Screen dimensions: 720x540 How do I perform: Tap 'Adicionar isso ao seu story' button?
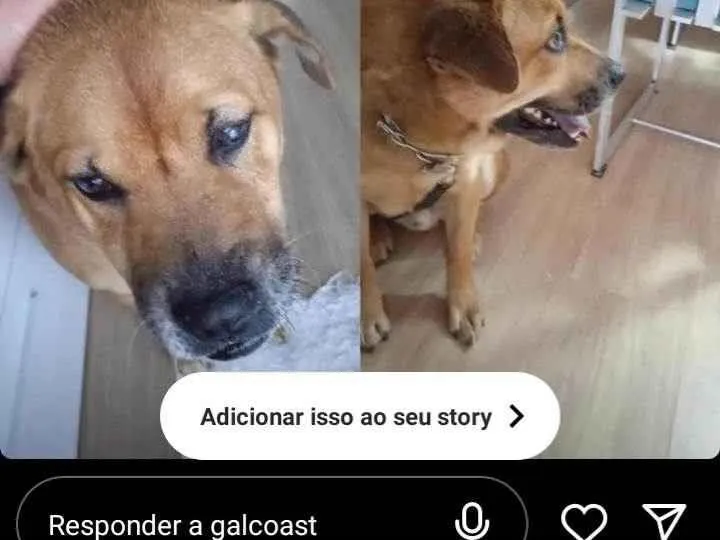360,416
